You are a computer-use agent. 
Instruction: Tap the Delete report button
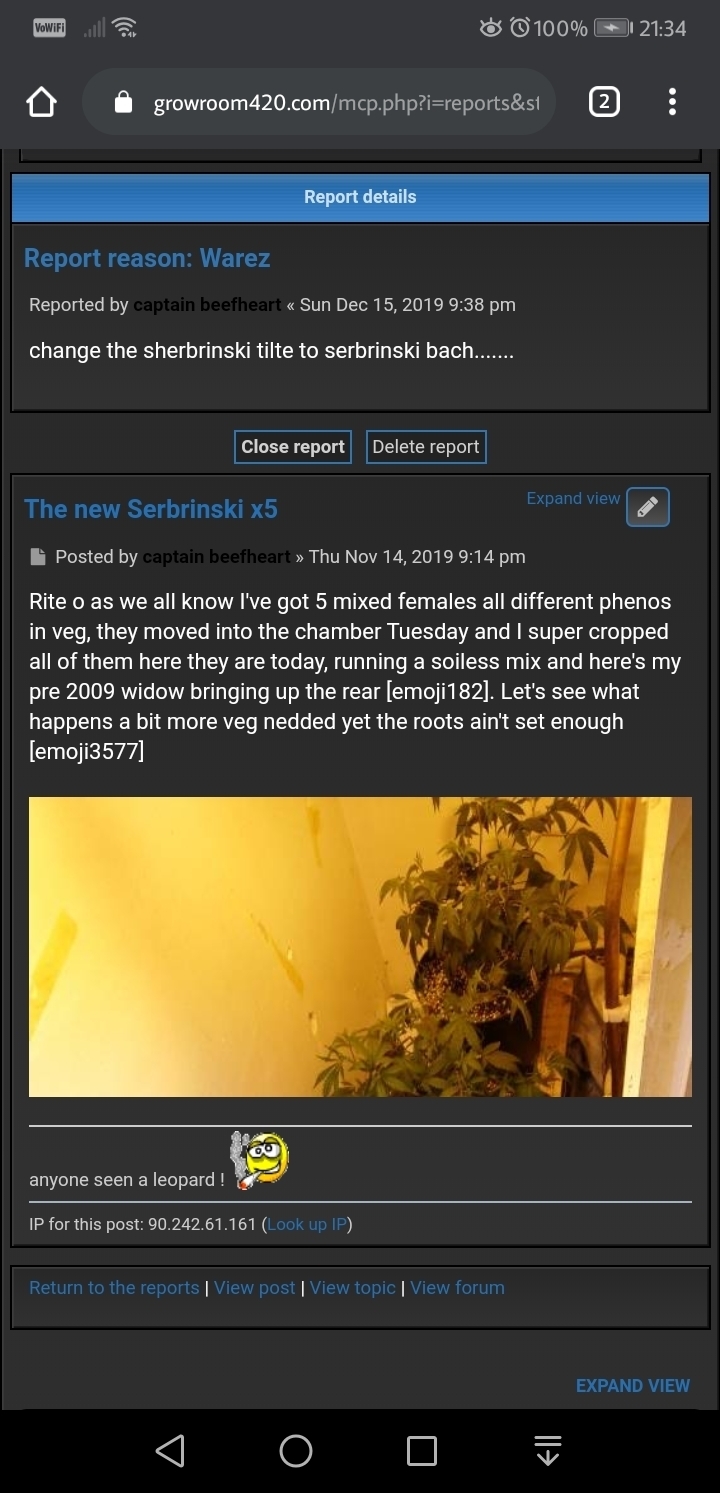(x=426, y=447)
